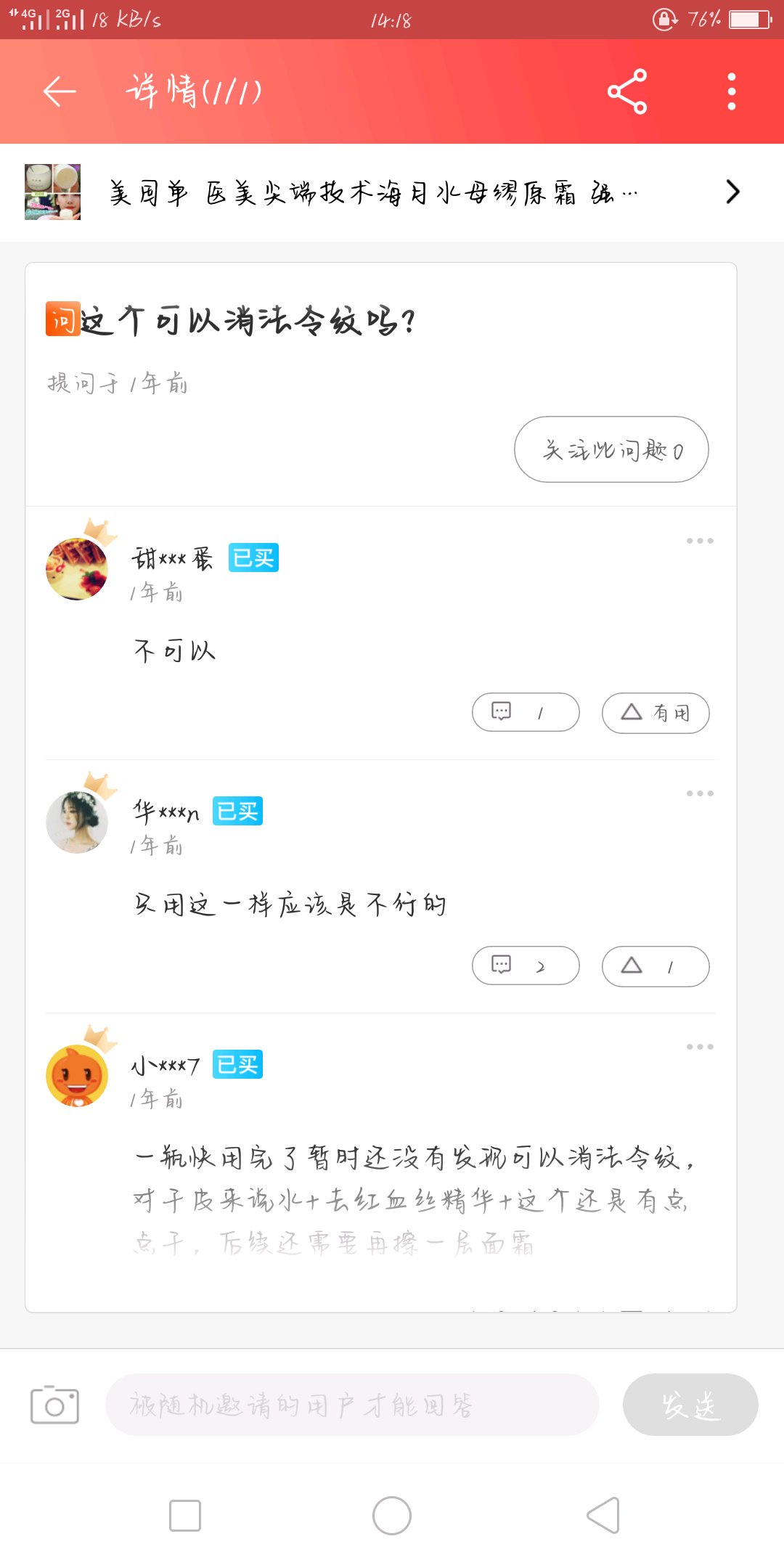Screen dimensions: 784x1568
Task: Open 华***n's profile avatar
Action: click(77, 822)
